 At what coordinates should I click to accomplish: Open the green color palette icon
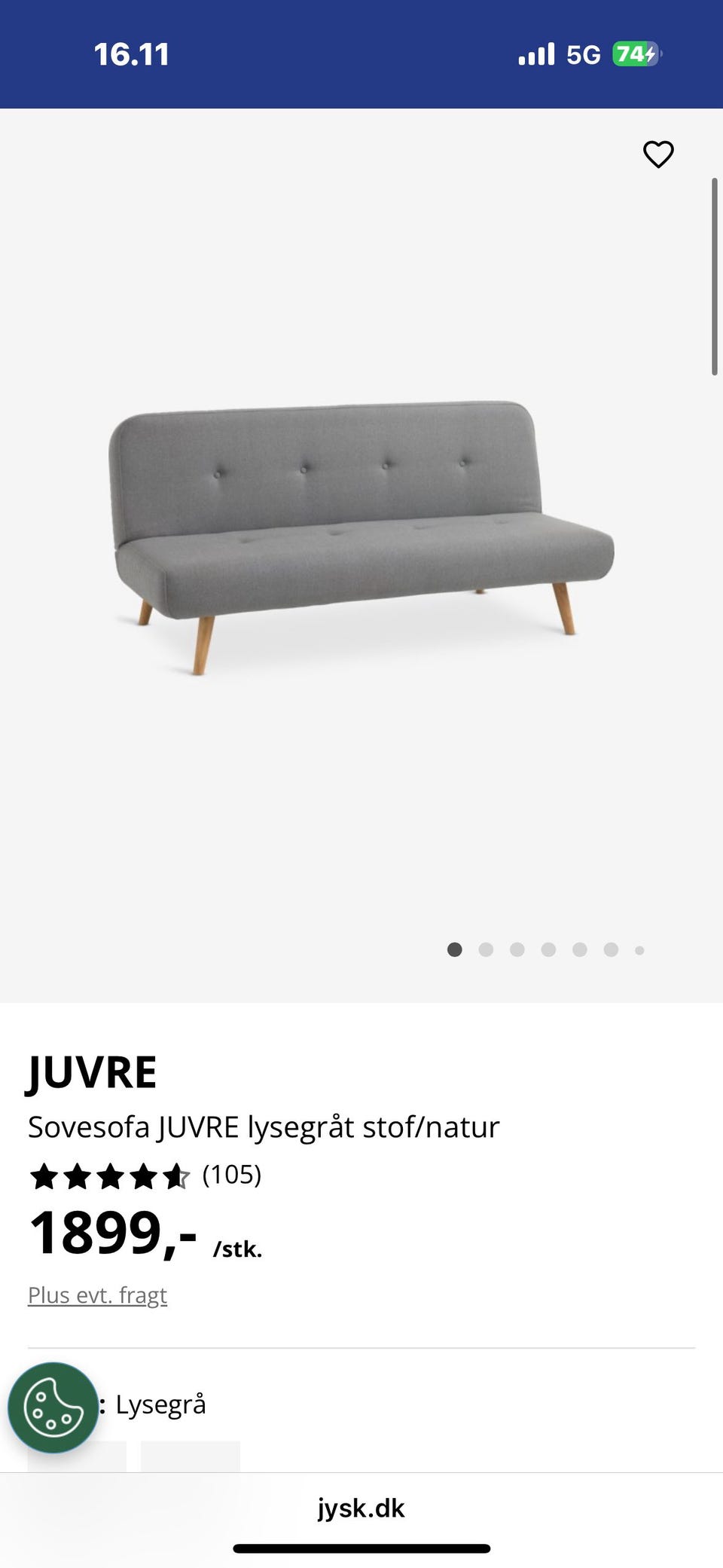pyautogui.click(x=53, y=1404)
